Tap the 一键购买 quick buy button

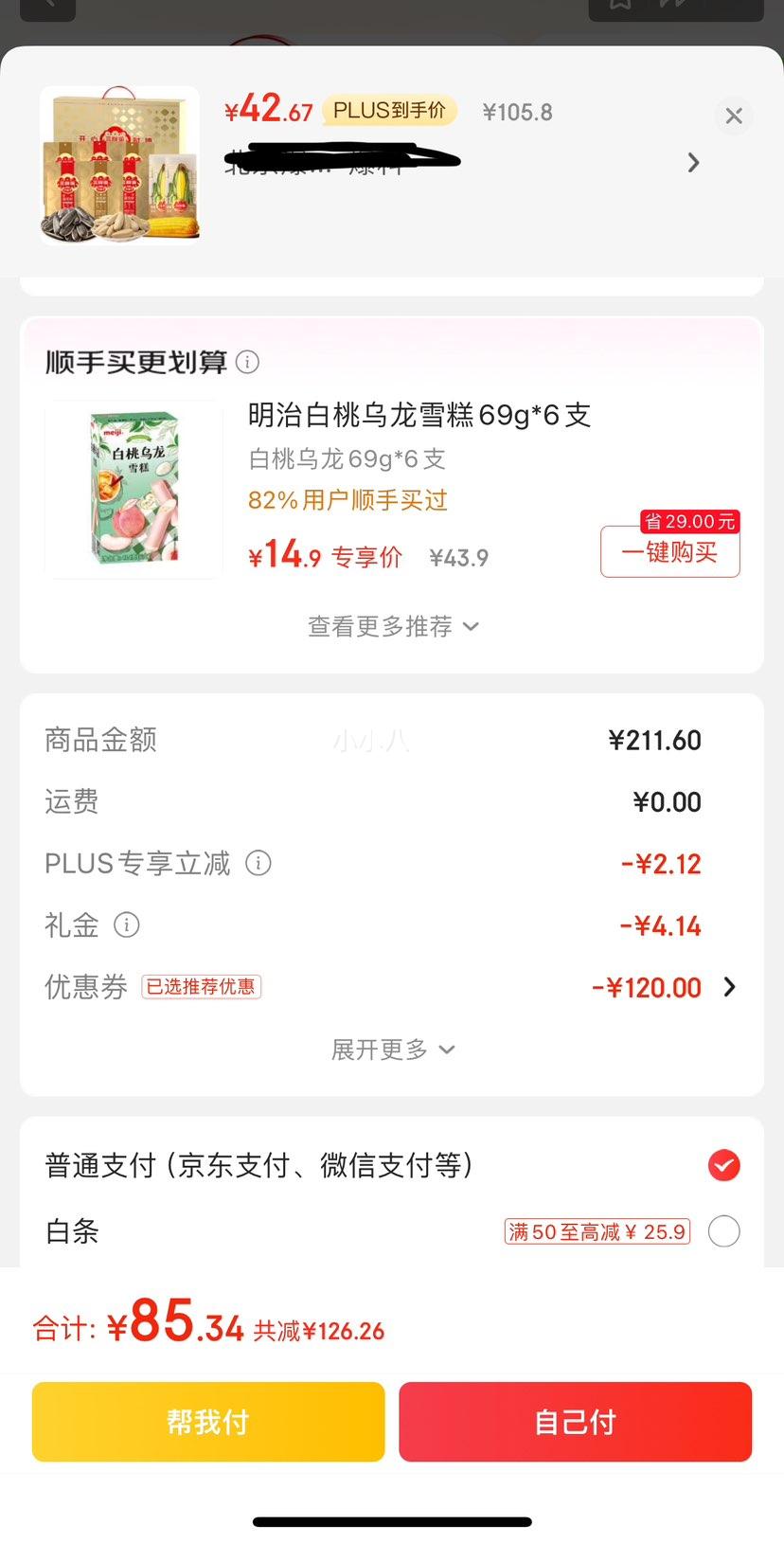coord(669,552)
